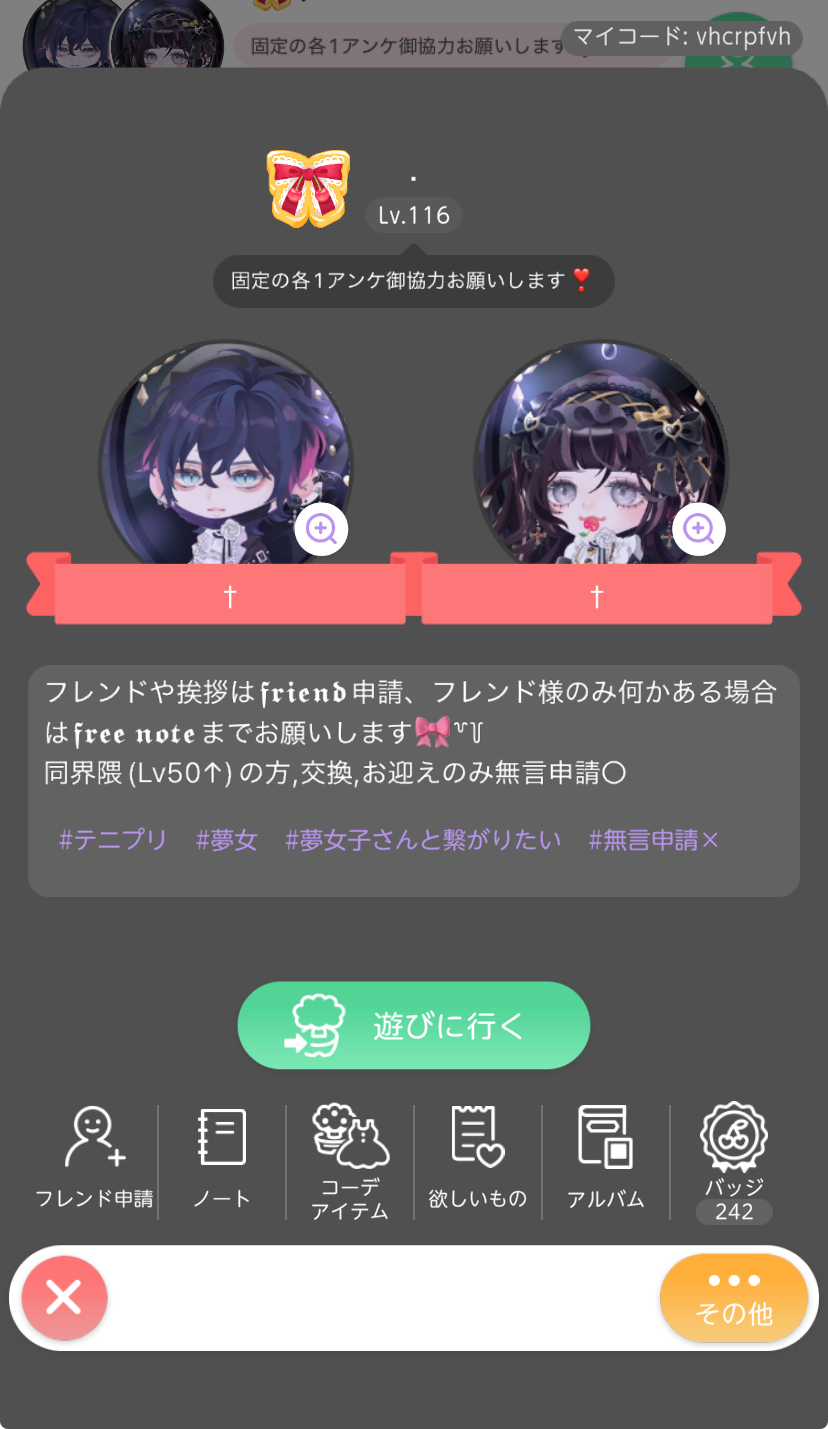Open the ノート notebook
Image resolution: width=828 pixels, height=1429 pixels.
point(222,1158)
